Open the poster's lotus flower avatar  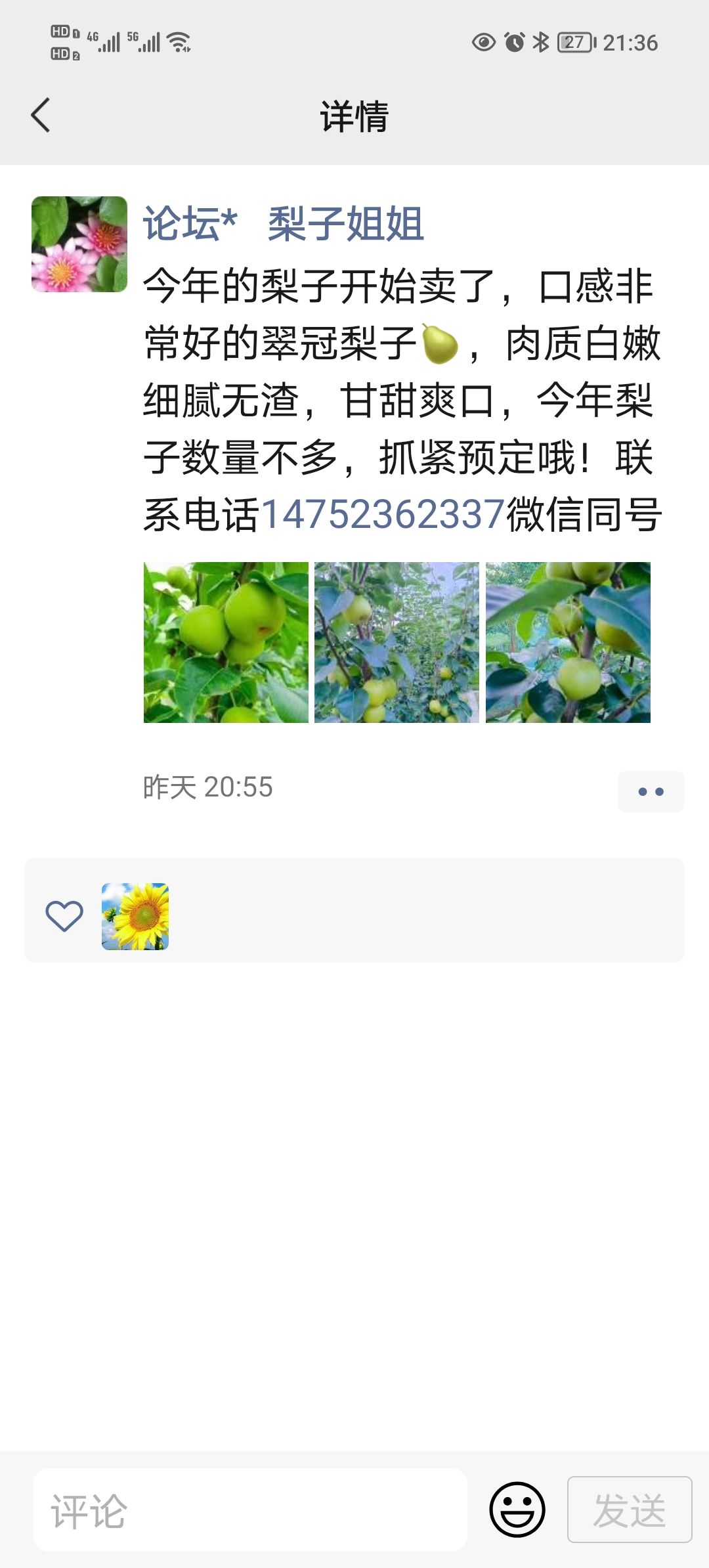[x=79, y=244]
